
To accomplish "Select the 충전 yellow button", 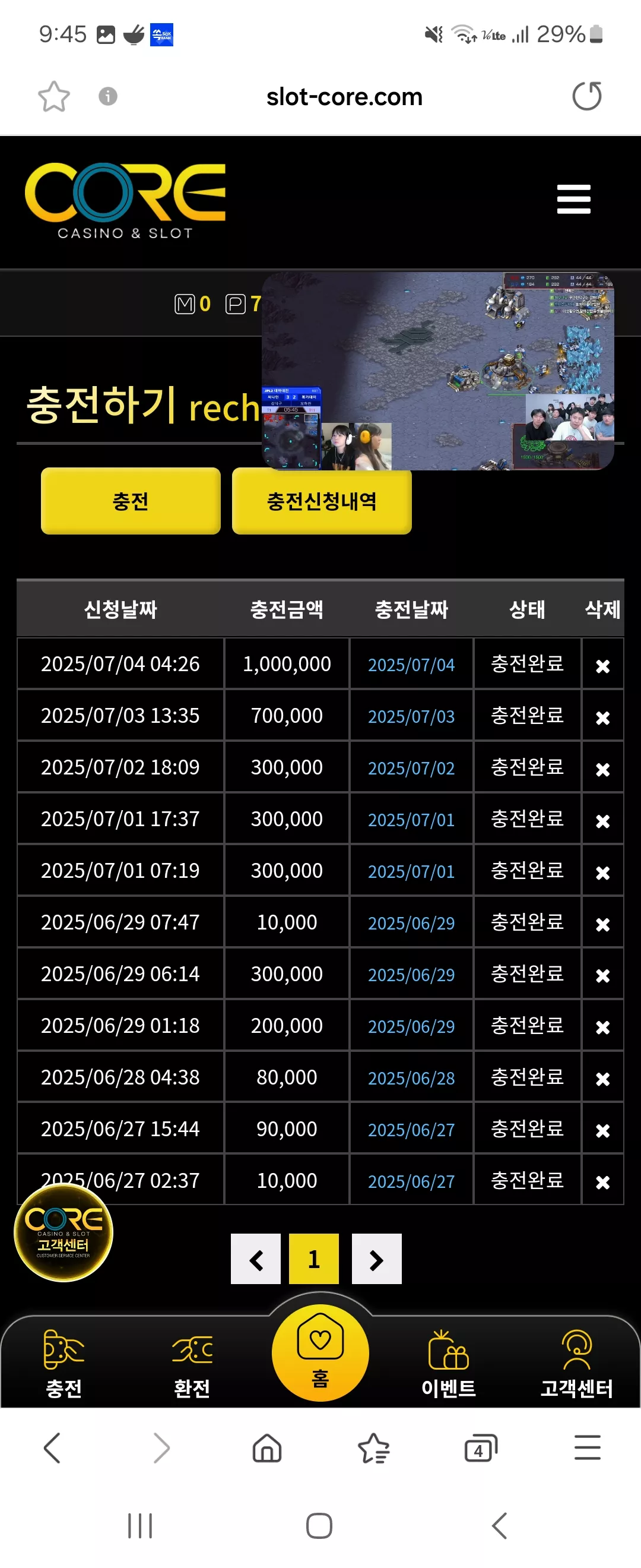I will 131,500.
